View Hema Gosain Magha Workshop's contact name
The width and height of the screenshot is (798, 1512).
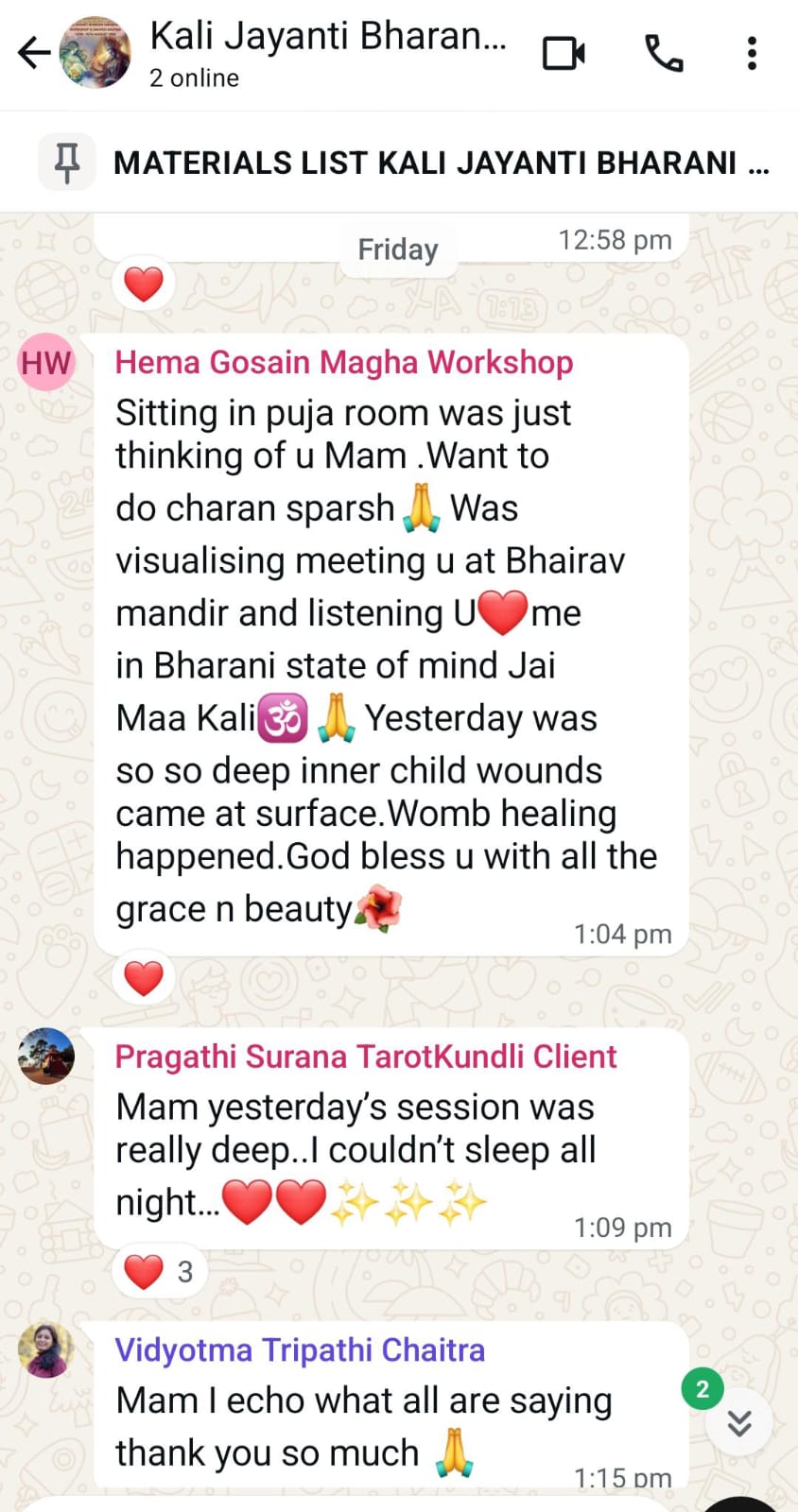point(343,363)
